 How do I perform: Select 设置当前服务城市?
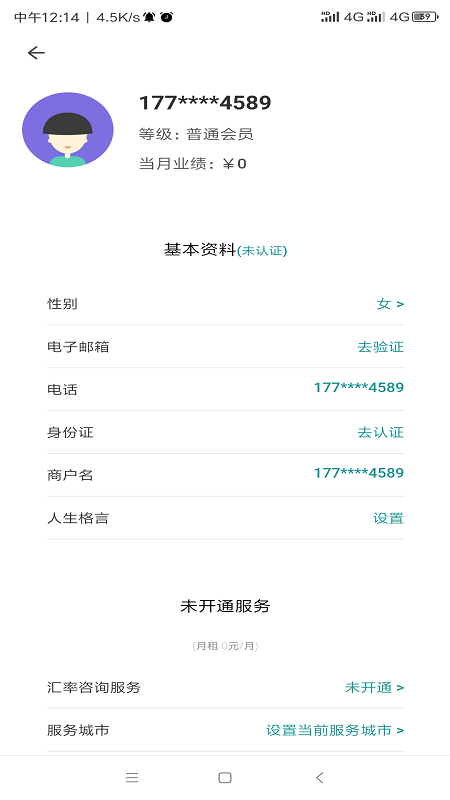[335, 731]
